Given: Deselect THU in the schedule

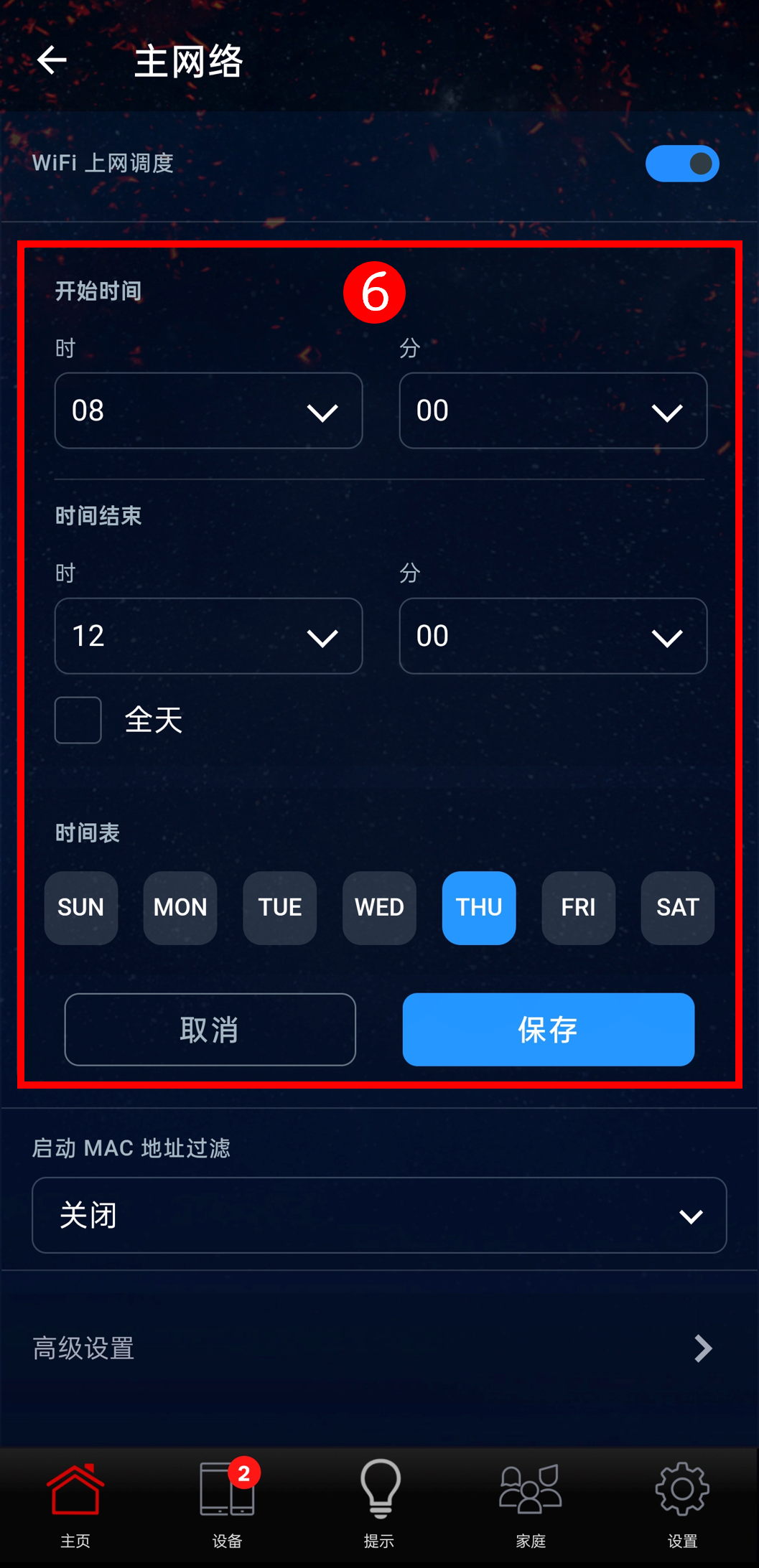Looking at the screenshot, I should pyautogui.click(x=479, y=908).
